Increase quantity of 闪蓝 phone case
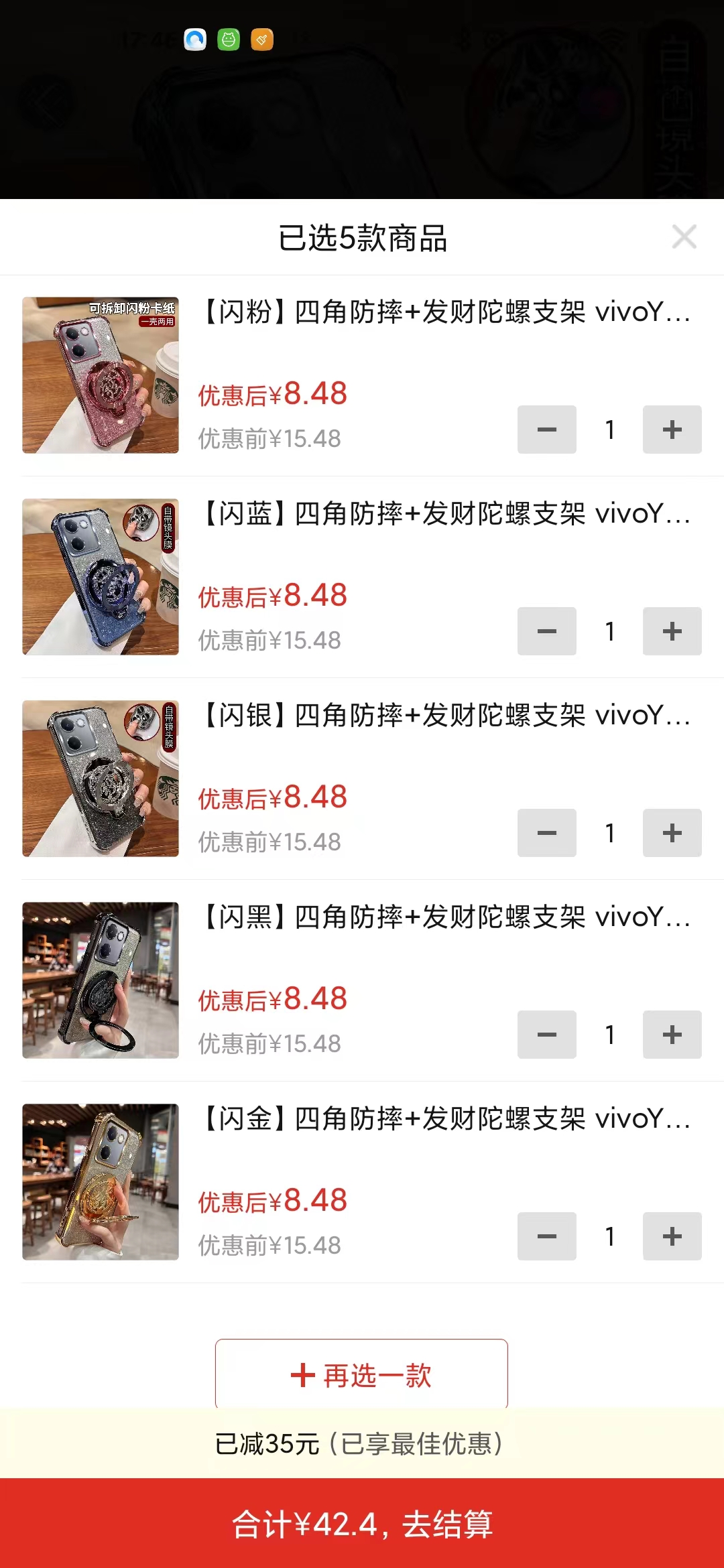The height and width of the screenshot is (1568, 724). [672, 631]
